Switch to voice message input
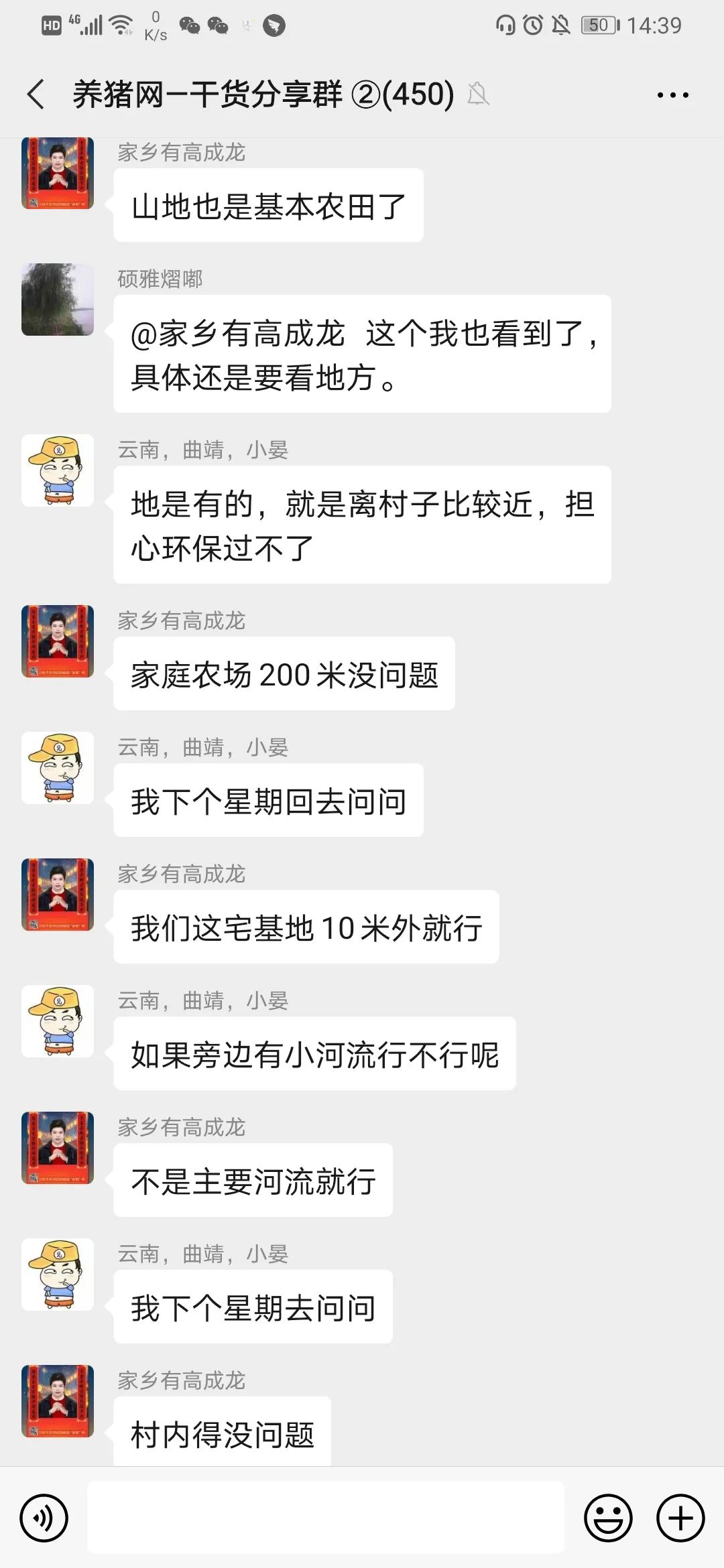Image resolution: width=724 pixels, height=1568 pixels. (x=44, y=1518)
